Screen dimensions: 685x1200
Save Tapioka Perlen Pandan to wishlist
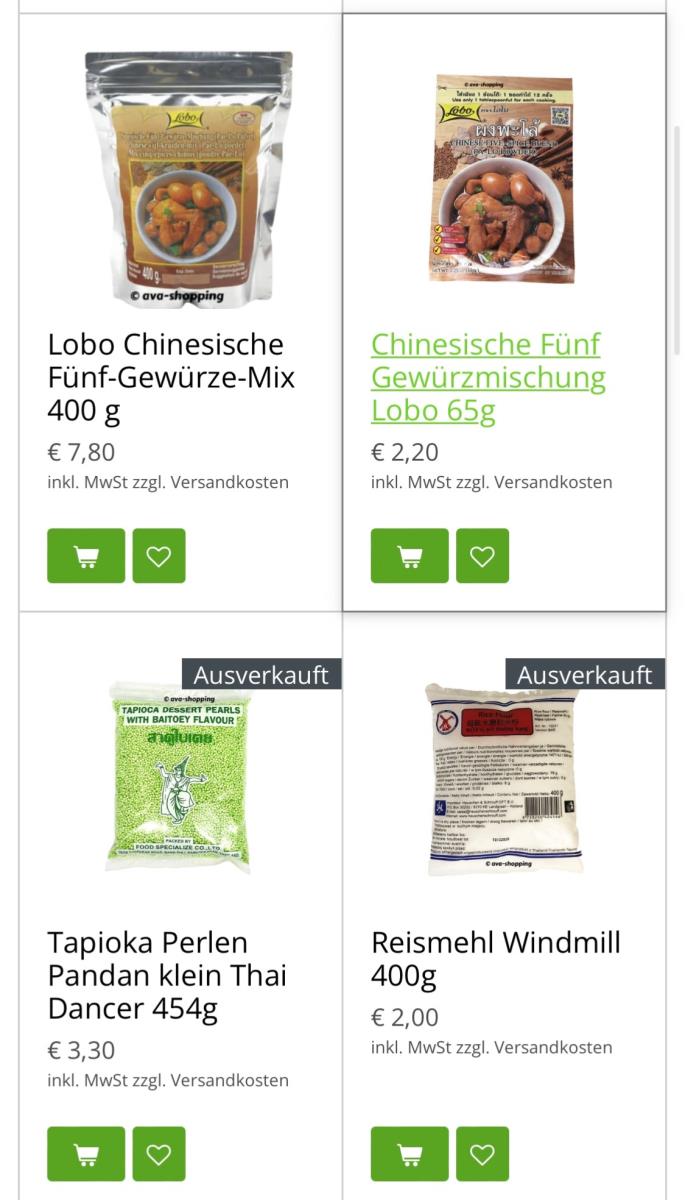(x=159, y=1154)
